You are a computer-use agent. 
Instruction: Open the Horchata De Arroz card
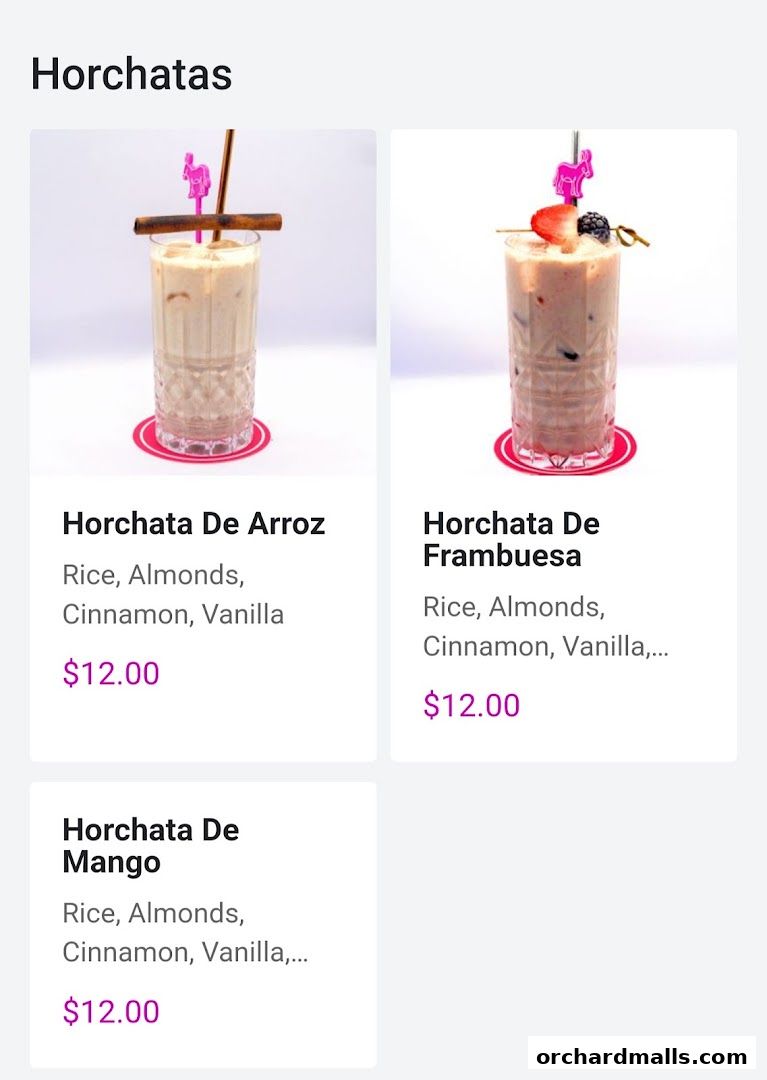[x=203, y=445]
